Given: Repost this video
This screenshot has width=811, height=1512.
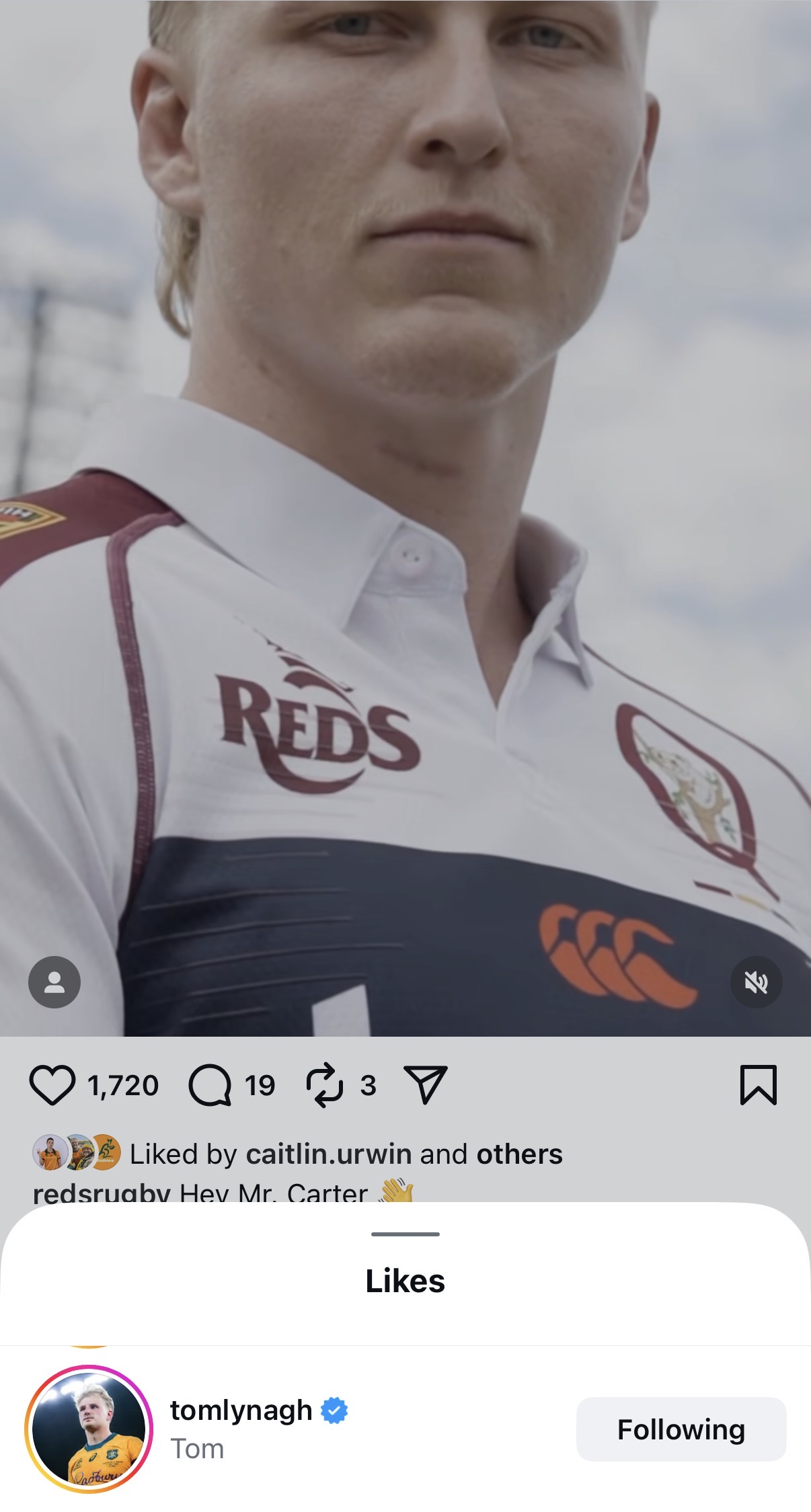Looking at the screenshot, I should (x=325, y=1085).
